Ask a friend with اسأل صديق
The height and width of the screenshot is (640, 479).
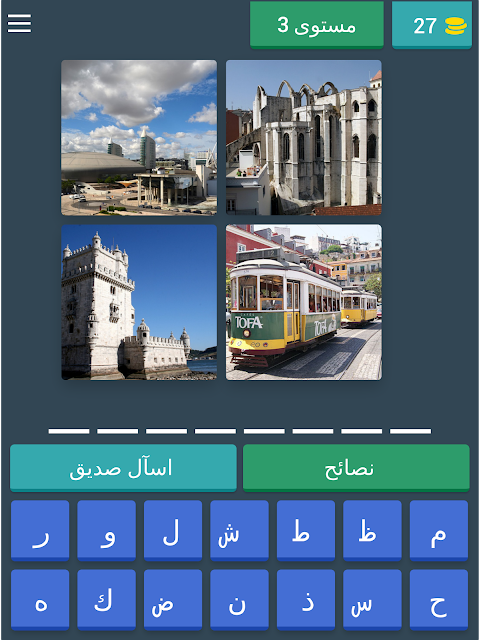[x=123, y=468]
